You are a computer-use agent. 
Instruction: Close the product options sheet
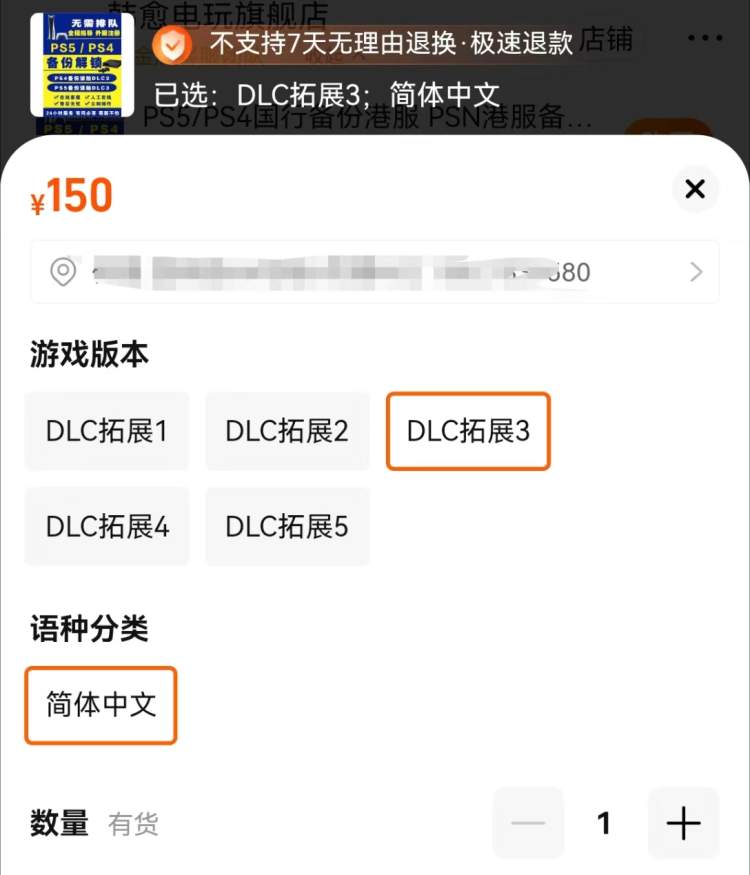click(x=695, y=189)
